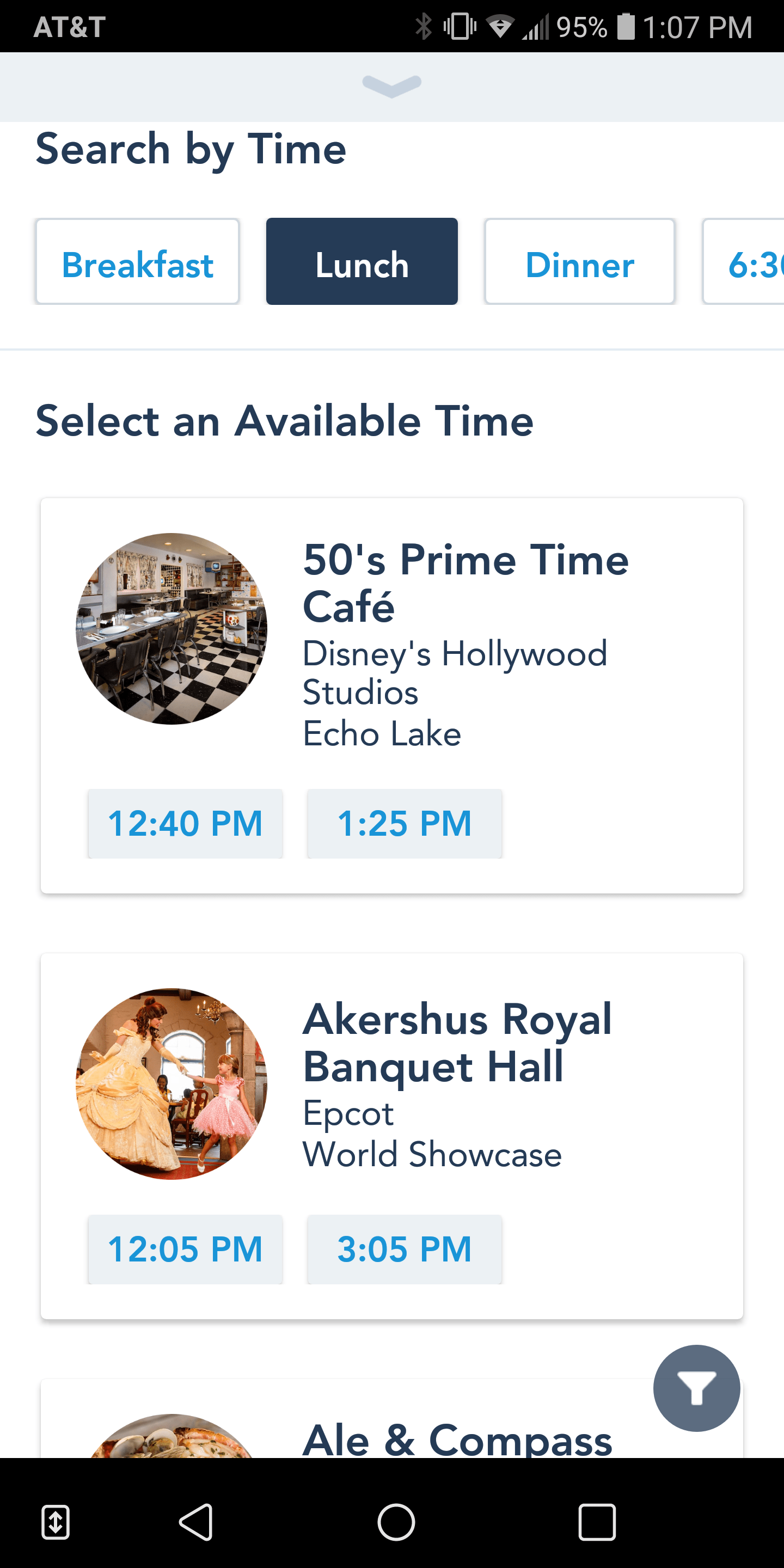Image resolution: width=784 pixels, height=1568 pixels.
Task: Book 1:25 PM at 50's Prime Time Café
Action: [x=404, y=824]
